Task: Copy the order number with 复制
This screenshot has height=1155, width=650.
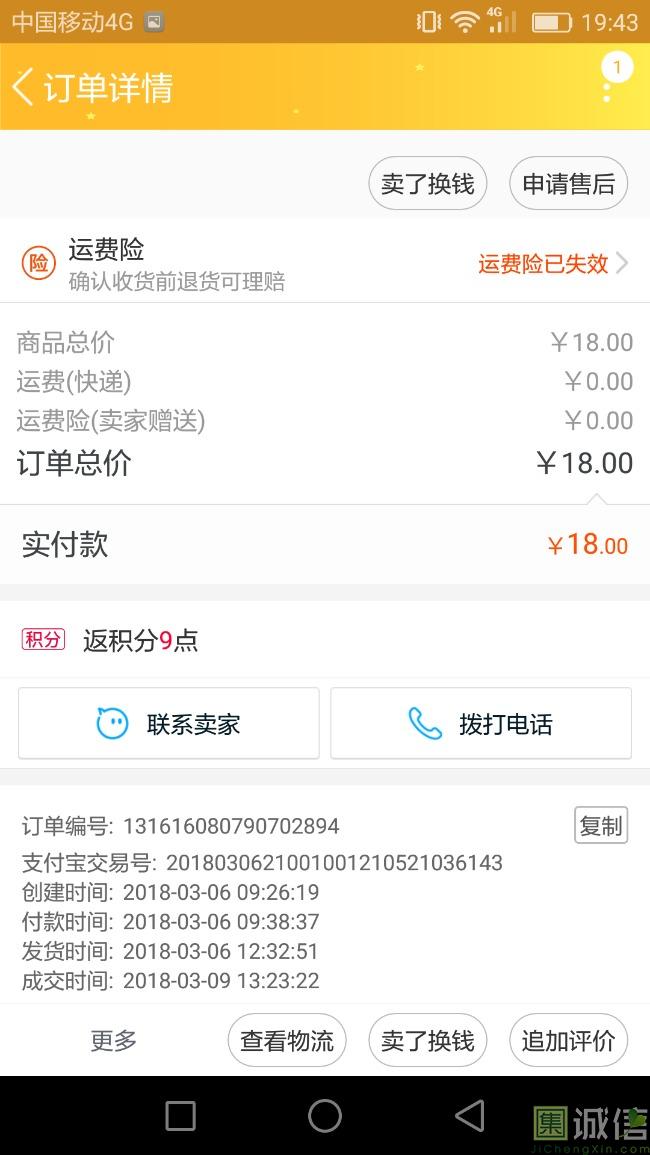Action: (601, 825)
